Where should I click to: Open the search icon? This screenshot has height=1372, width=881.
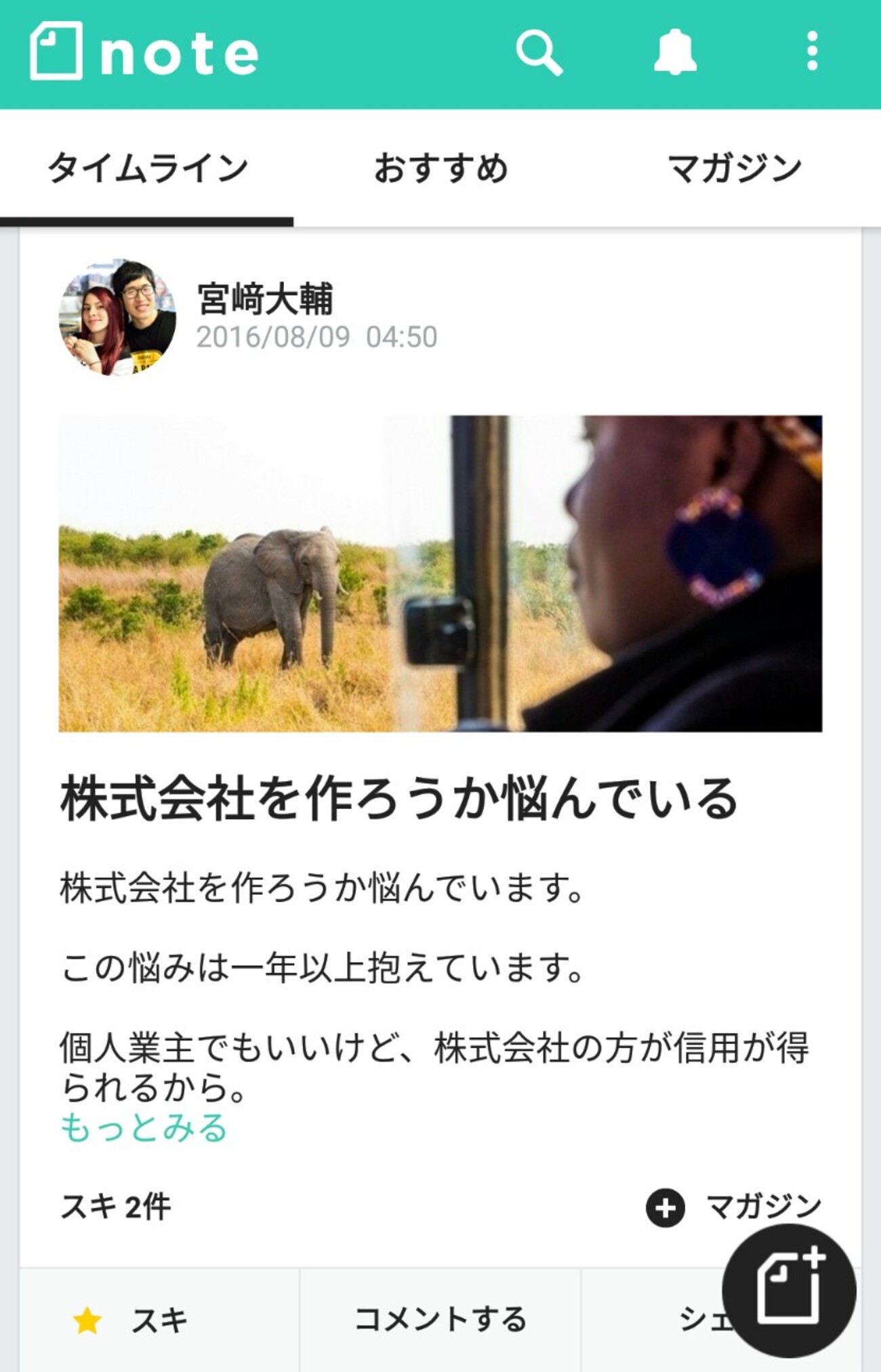[x=539, y=52]
